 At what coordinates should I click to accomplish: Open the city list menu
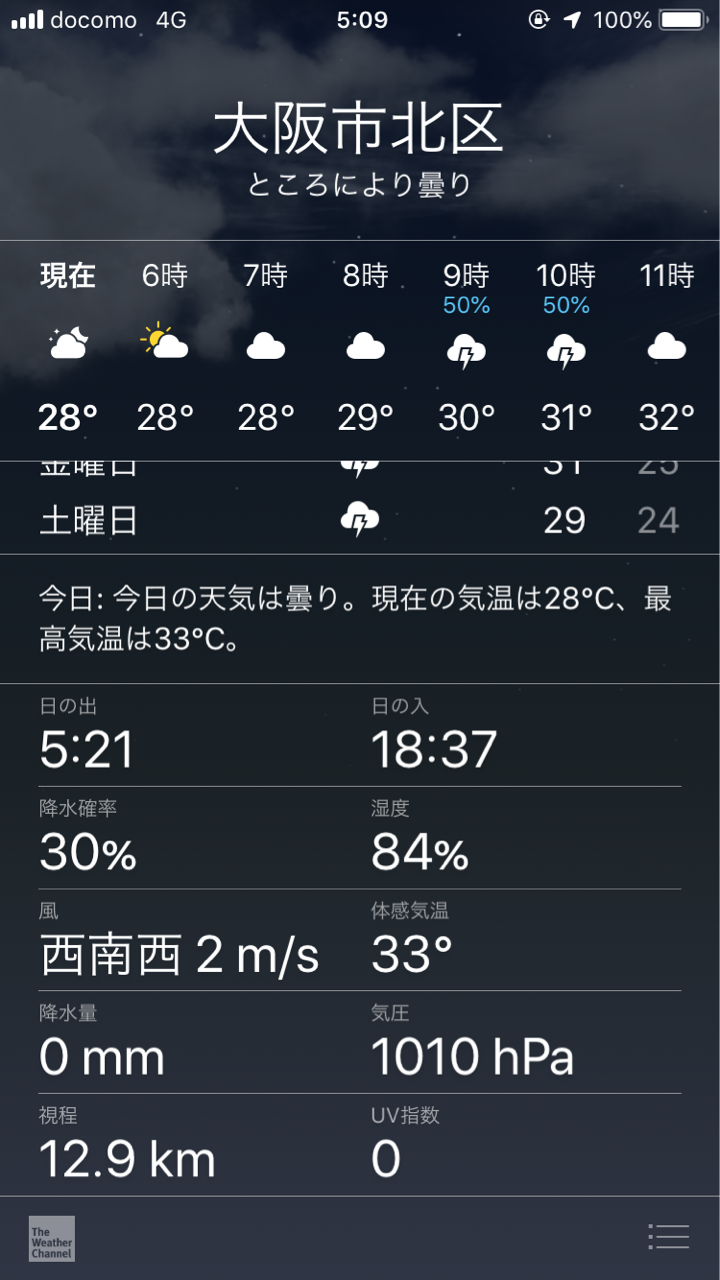pos(668,1237)
